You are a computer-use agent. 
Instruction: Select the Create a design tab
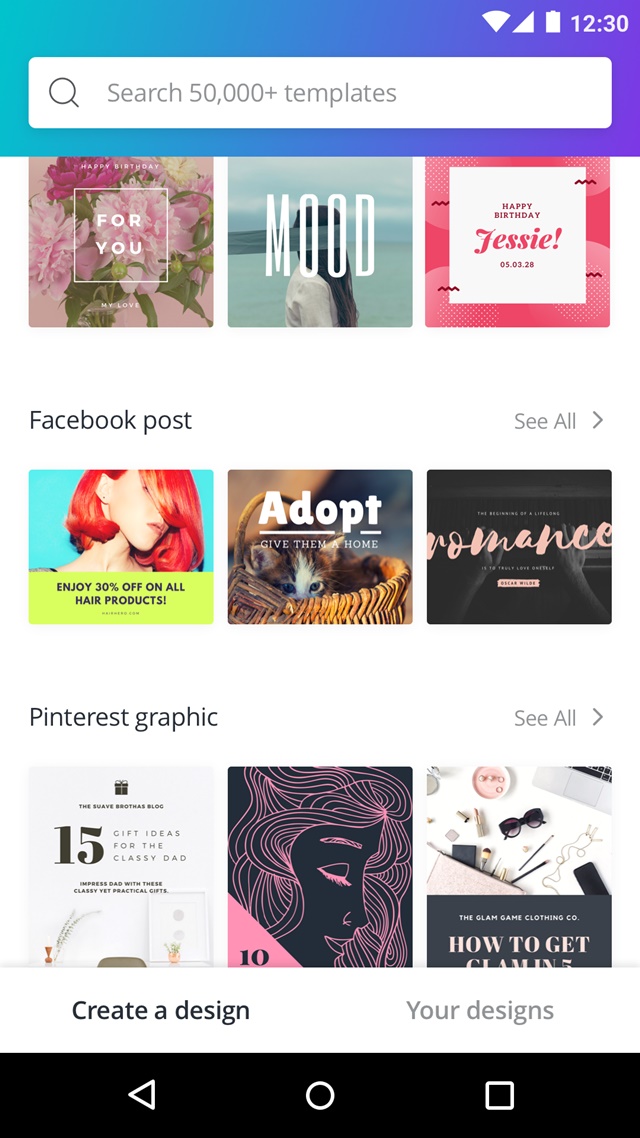click(161, 1011)
